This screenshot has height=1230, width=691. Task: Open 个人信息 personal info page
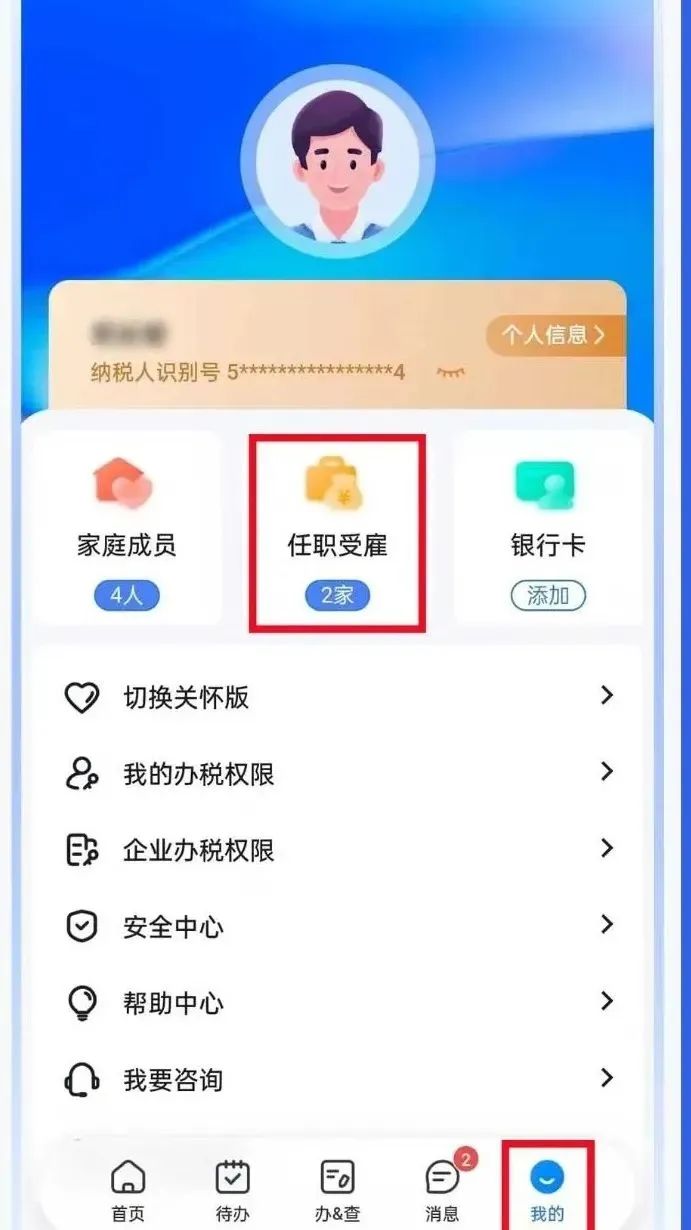point(555,335)
